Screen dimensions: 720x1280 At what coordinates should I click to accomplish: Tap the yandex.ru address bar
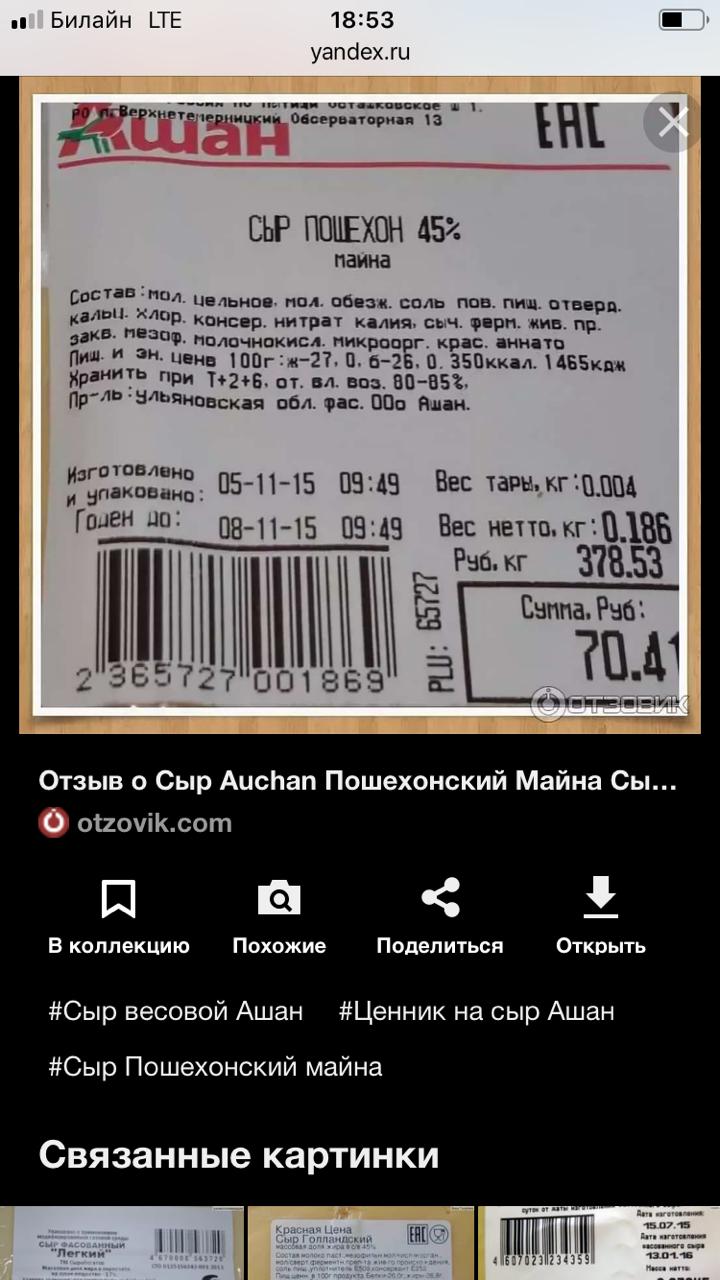(x=360, y=52)
